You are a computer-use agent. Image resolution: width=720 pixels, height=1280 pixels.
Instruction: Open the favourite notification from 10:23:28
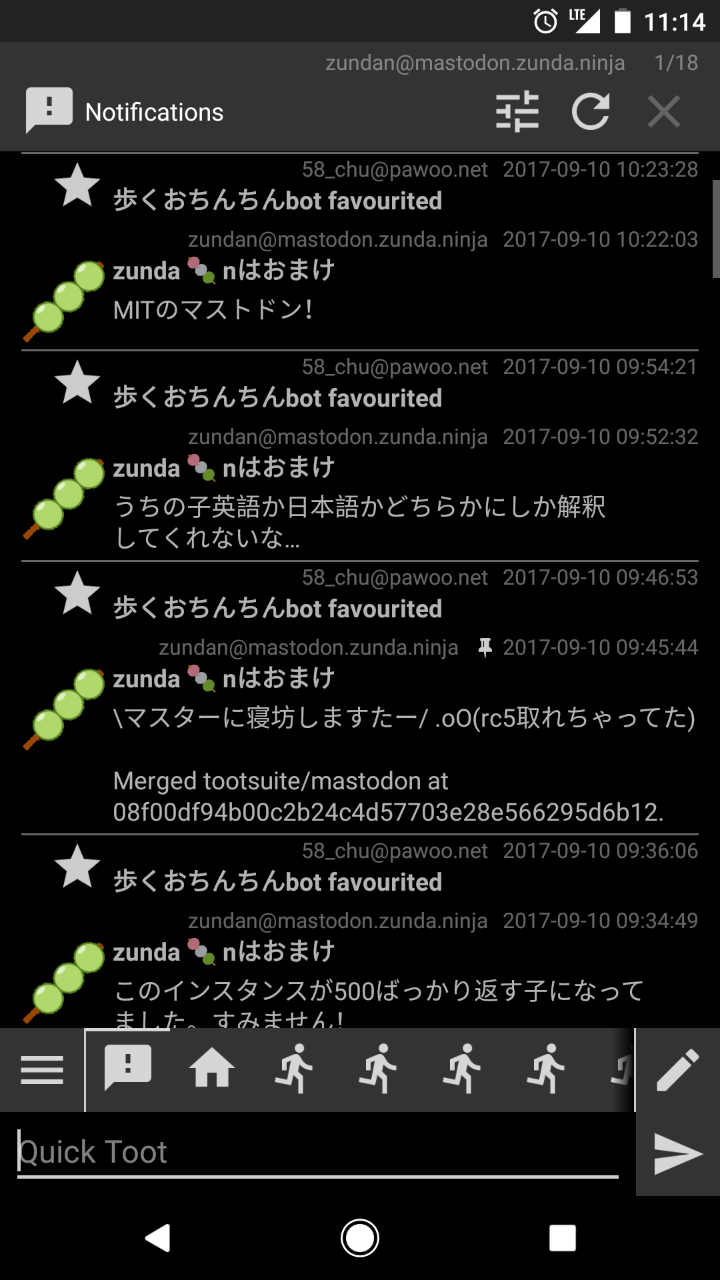(360, 187)
